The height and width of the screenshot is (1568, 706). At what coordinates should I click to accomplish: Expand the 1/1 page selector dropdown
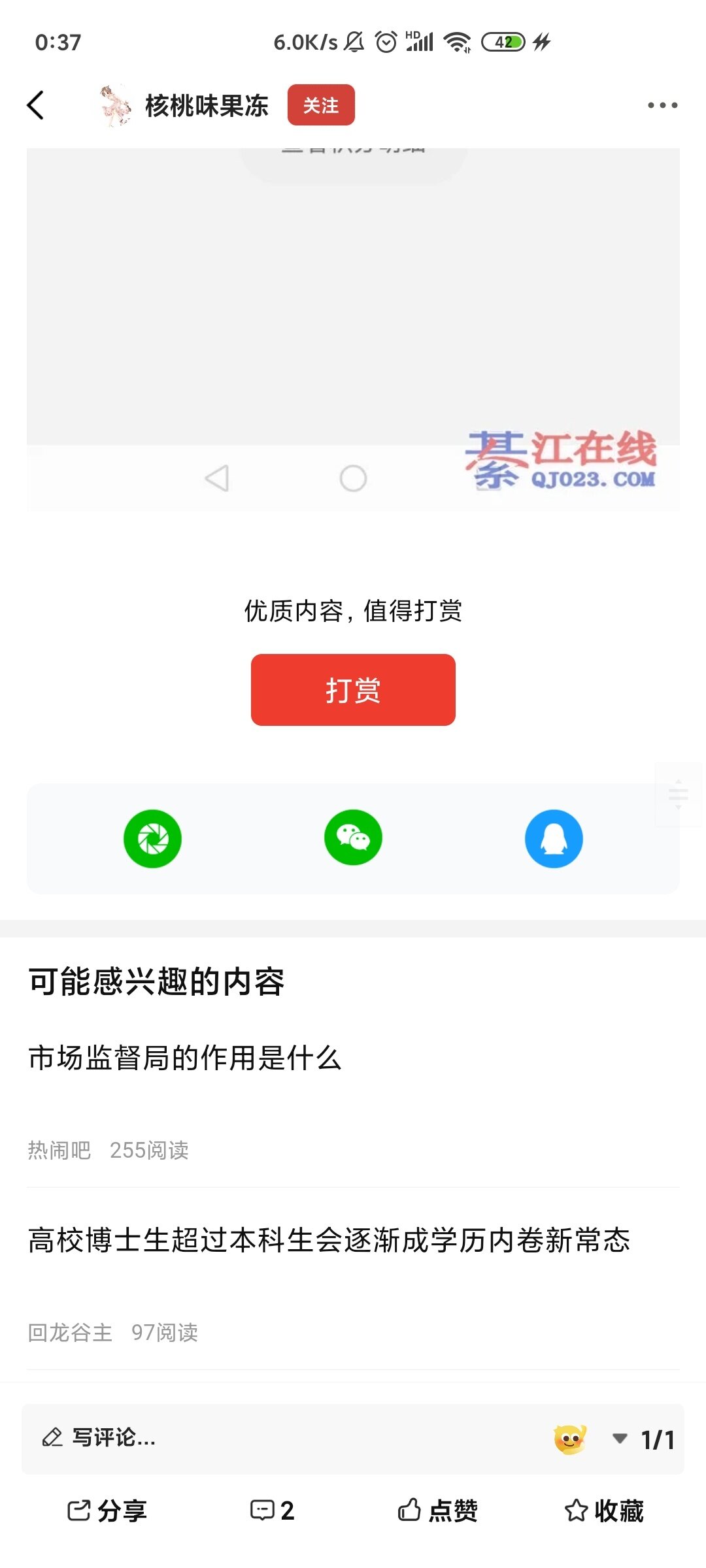(x=644, y=1439)
